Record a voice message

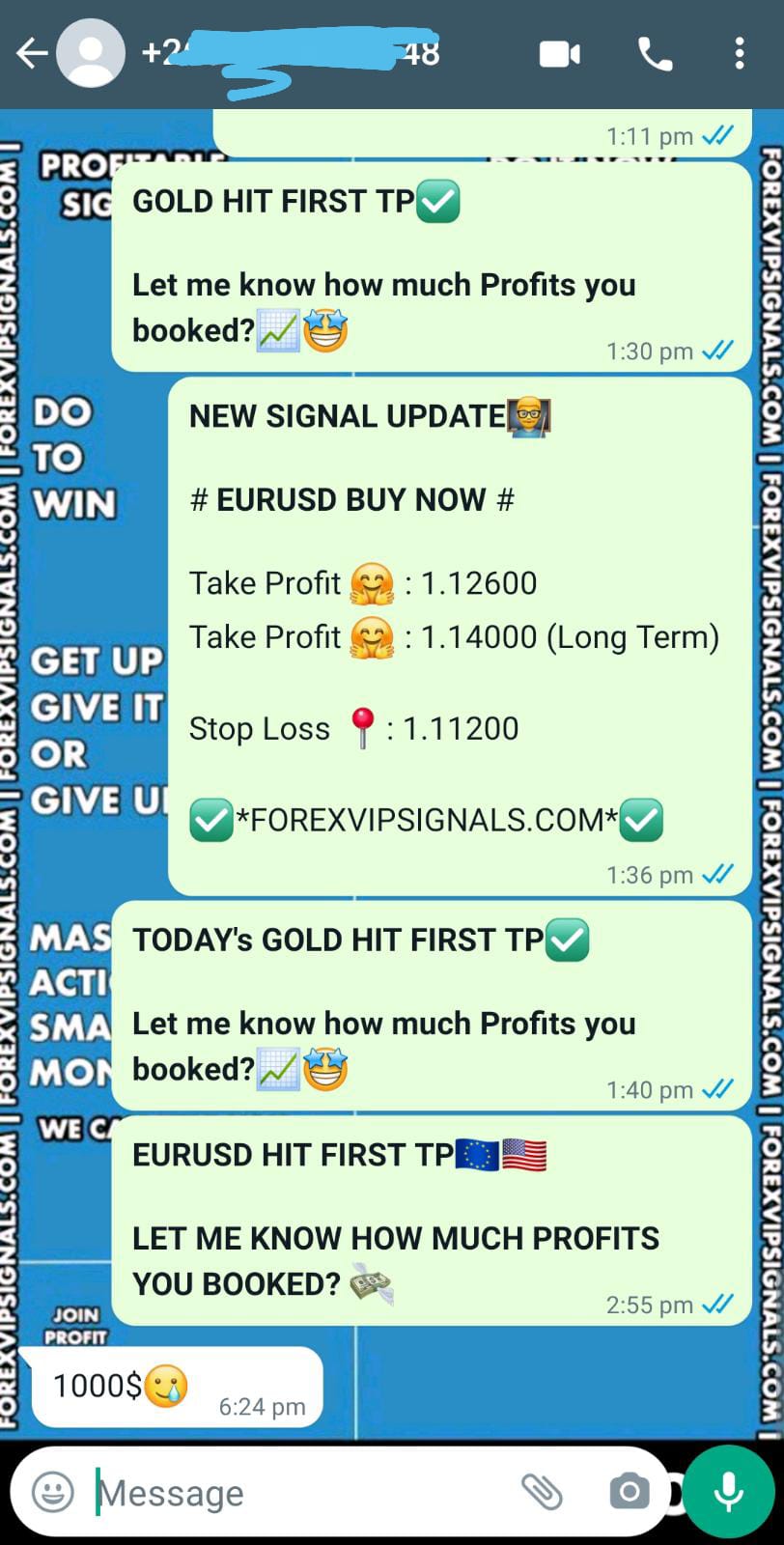728,1492
